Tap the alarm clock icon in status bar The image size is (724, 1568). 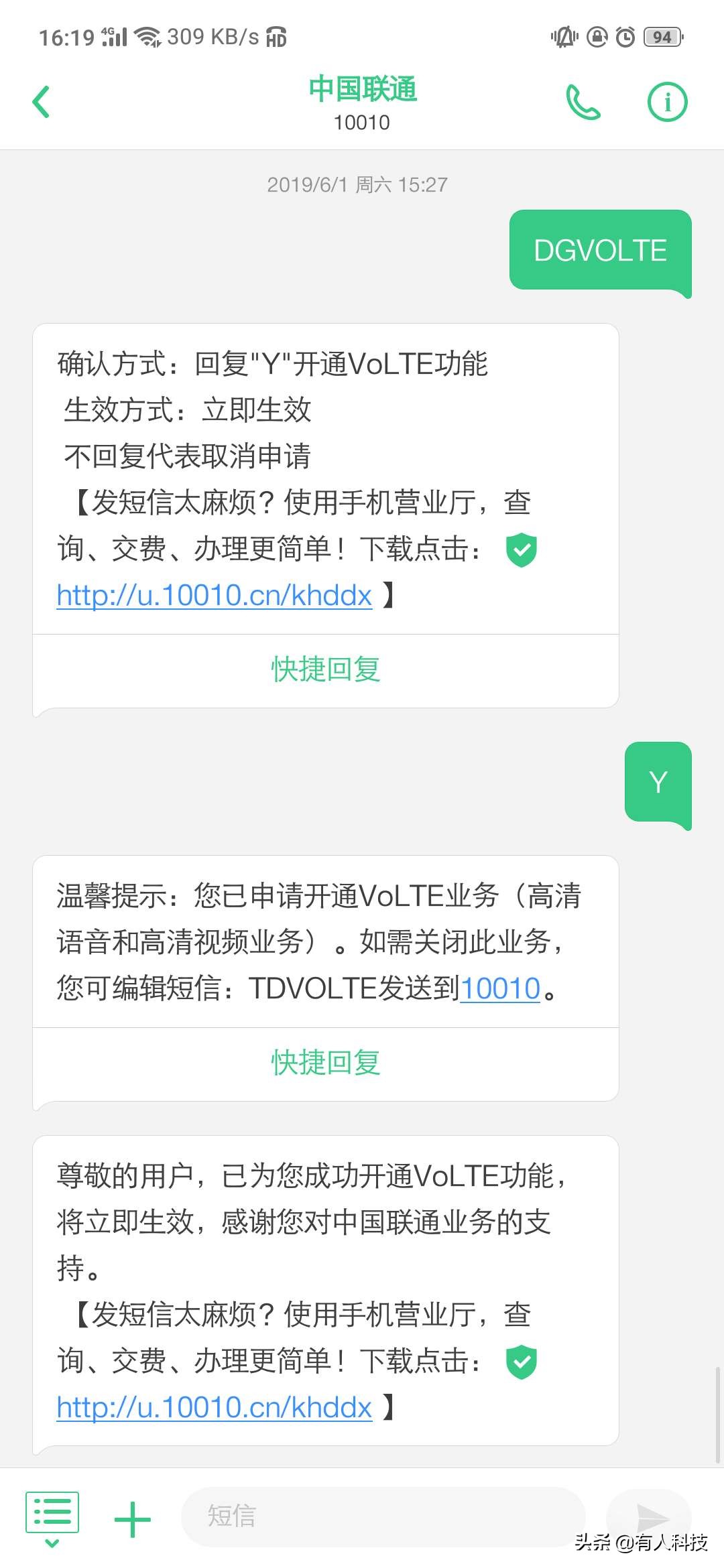coord(624,37)
